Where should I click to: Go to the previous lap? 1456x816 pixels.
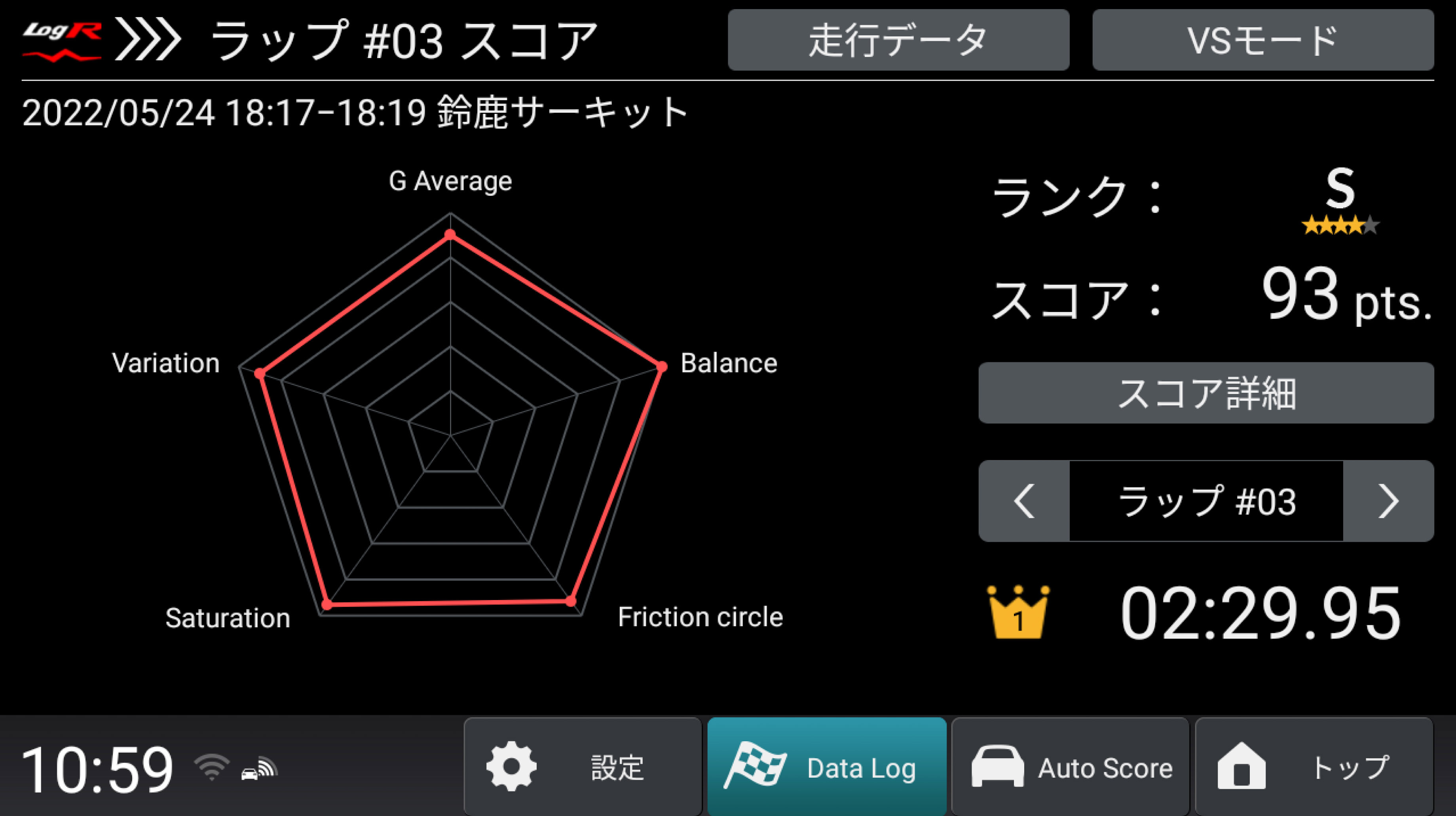pos(1024,501)
